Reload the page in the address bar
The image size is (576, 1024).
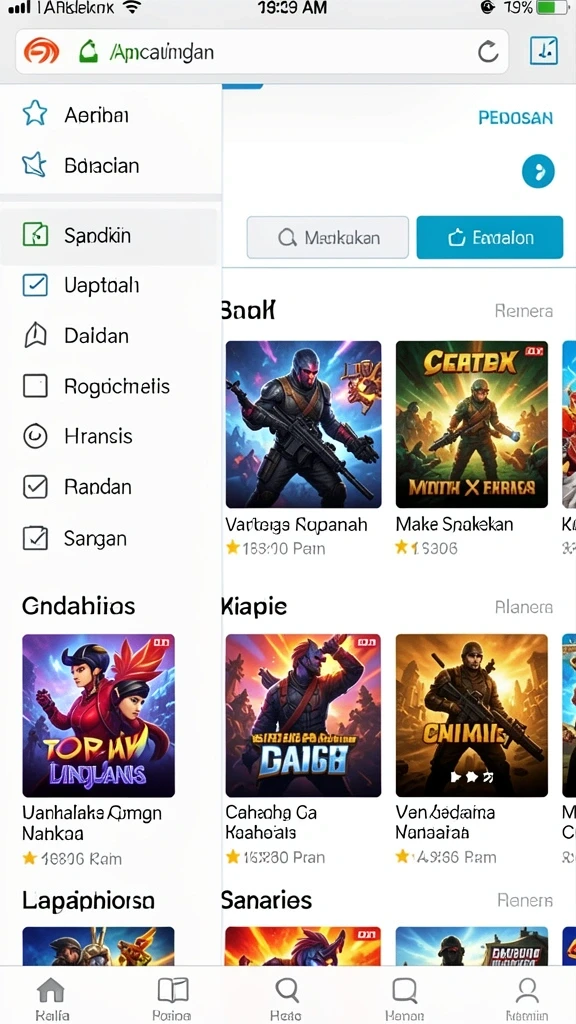tap(488, 52)
